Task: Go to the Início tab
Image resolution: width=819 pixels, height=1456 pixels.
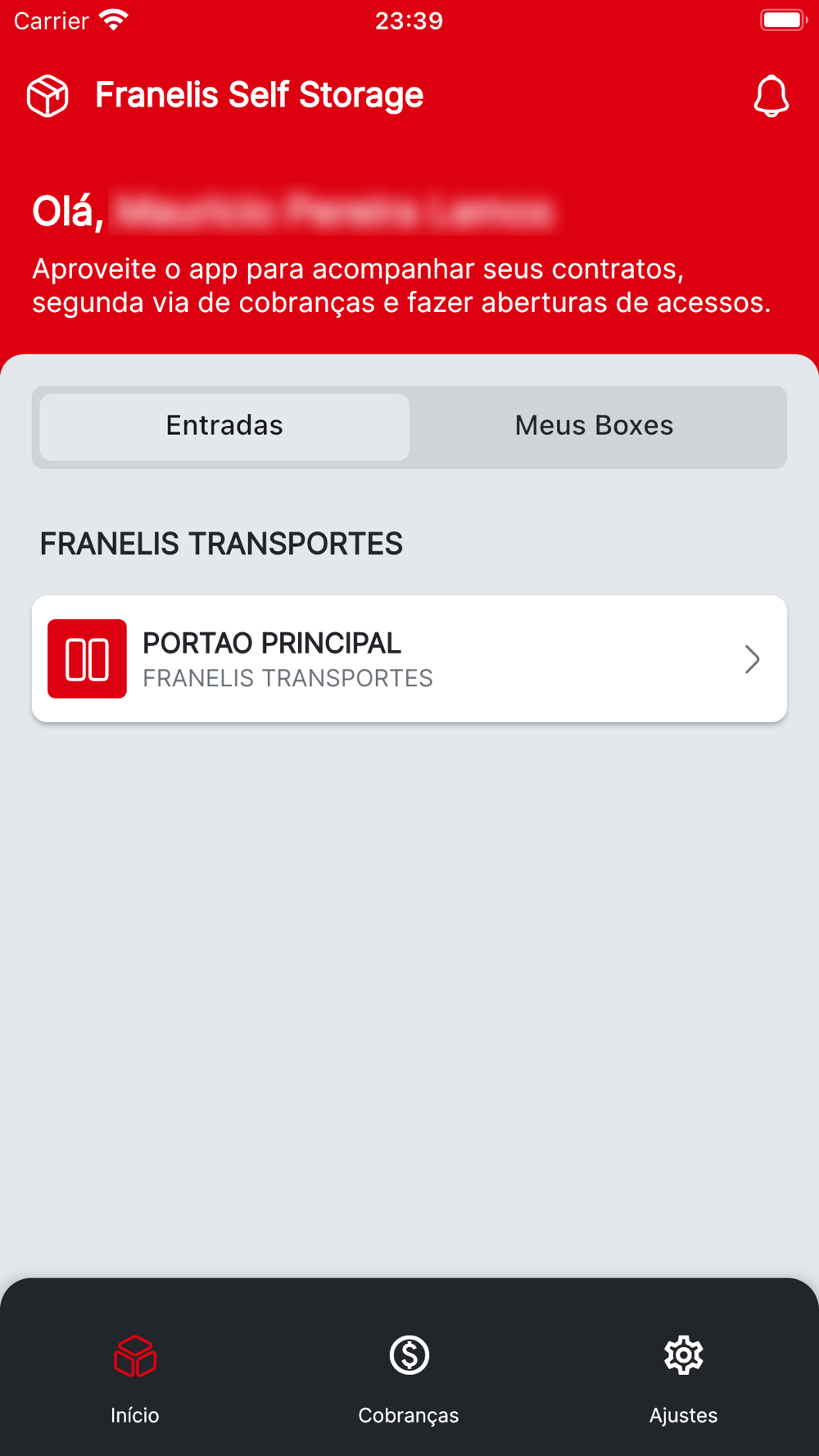Action: 135,1376
